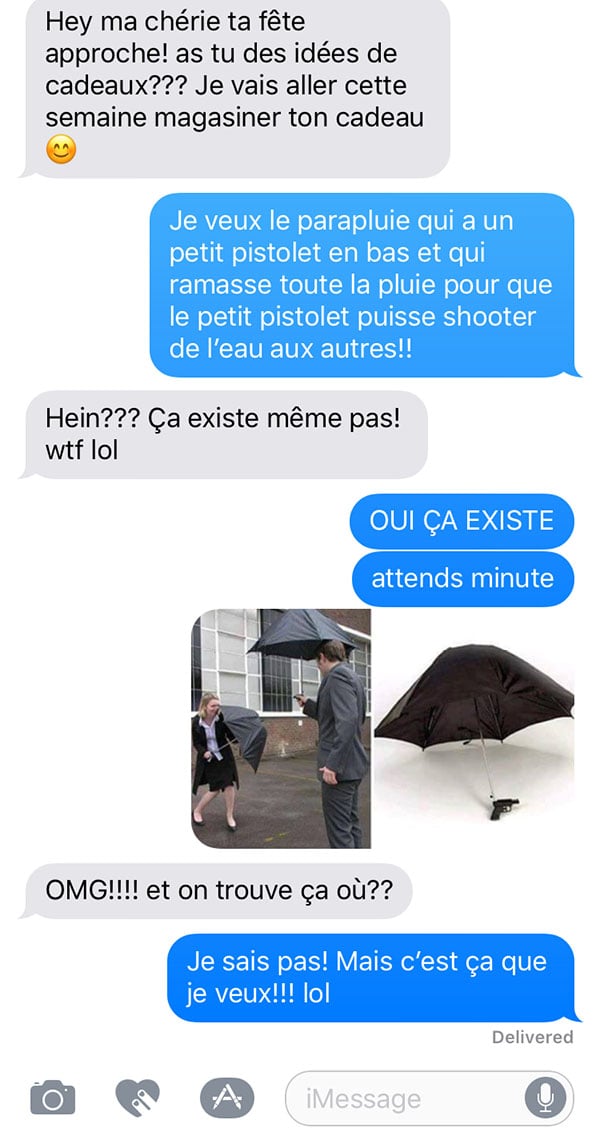
Task: Open the photo of people with umbrellas
Action: [x=281, y=729]
